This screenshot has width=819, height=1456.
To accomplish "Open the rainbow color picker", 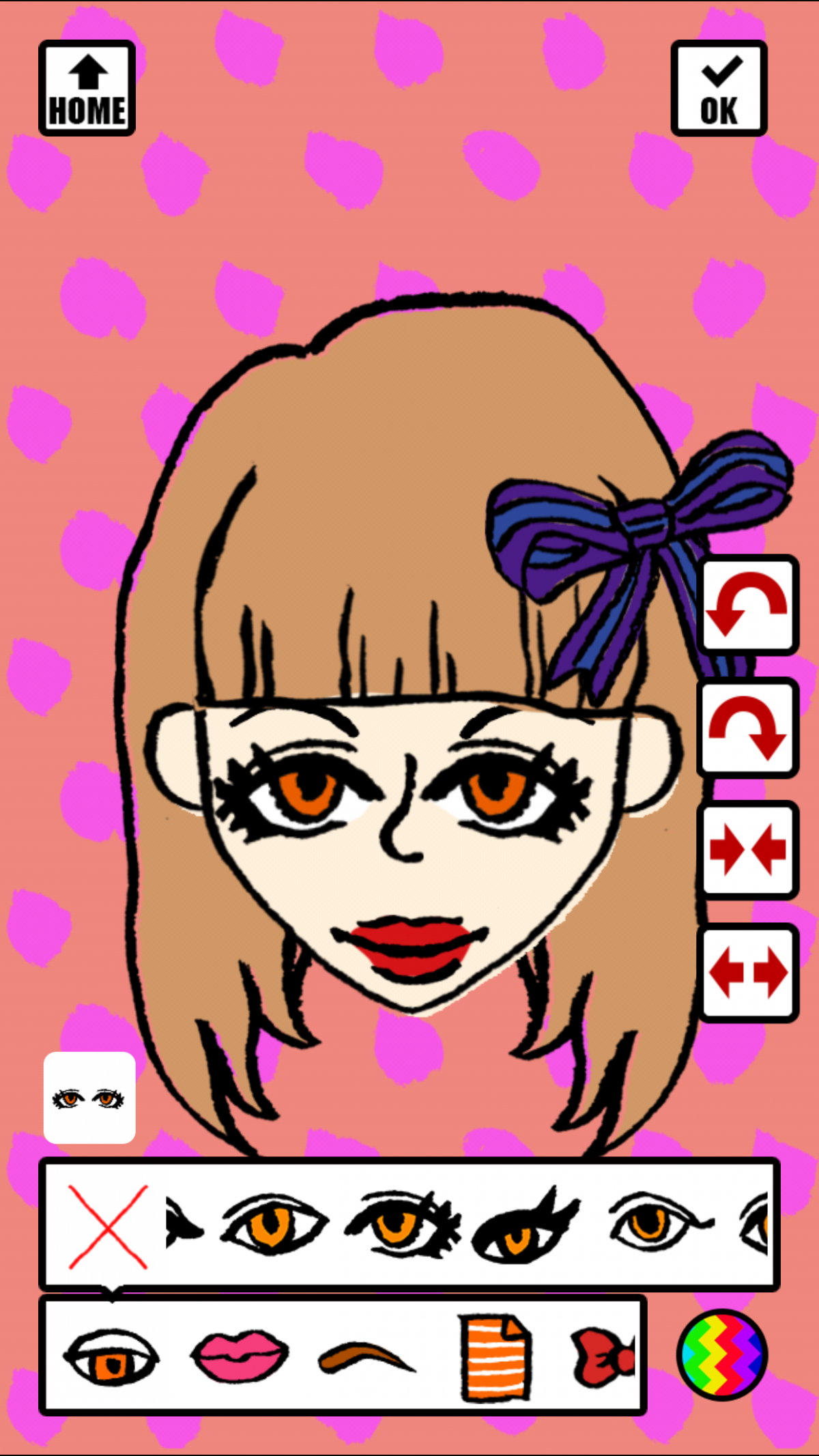I will [721, 1356].
